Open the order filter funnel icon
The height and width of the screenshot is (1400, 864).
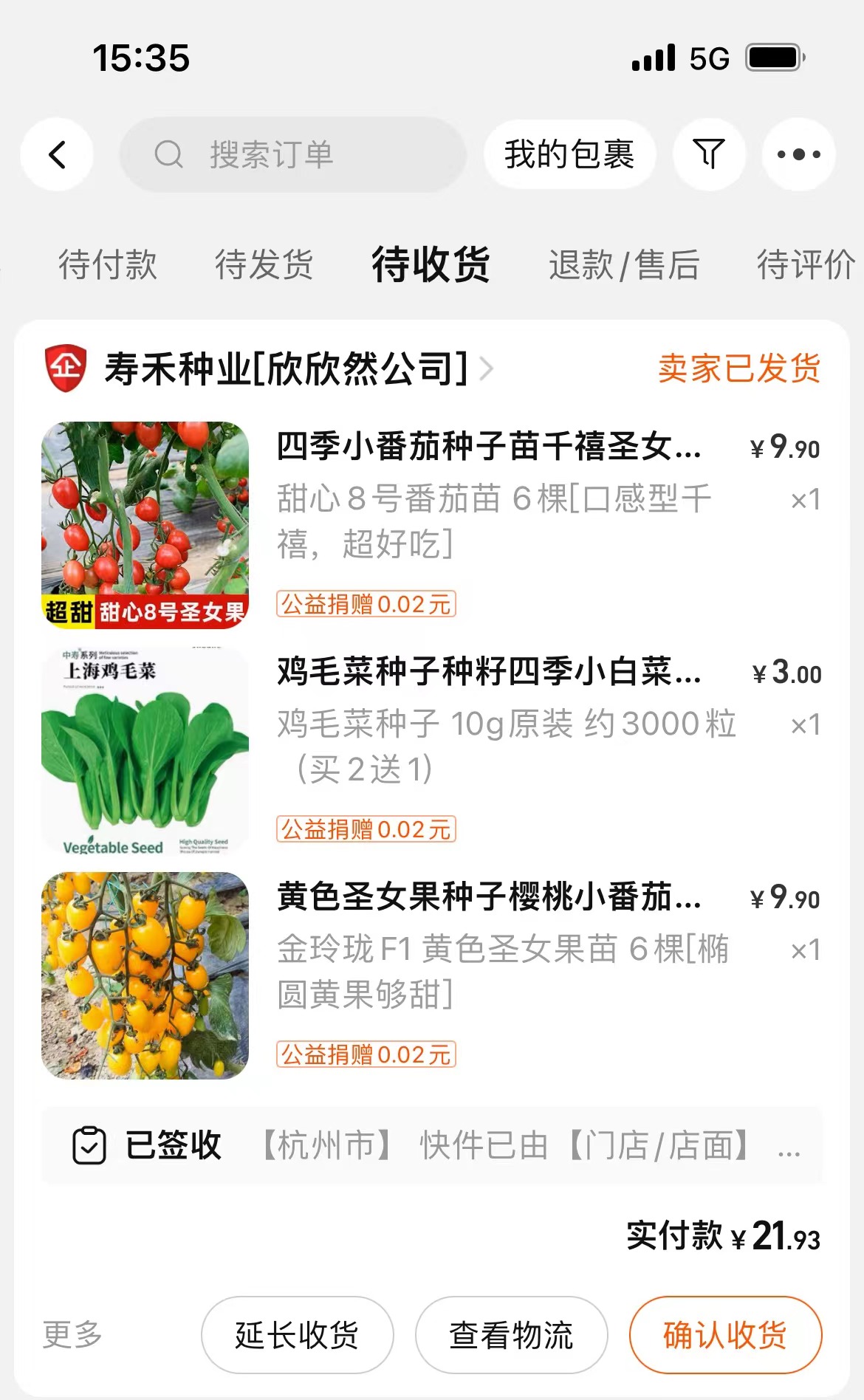coord(709,154)
